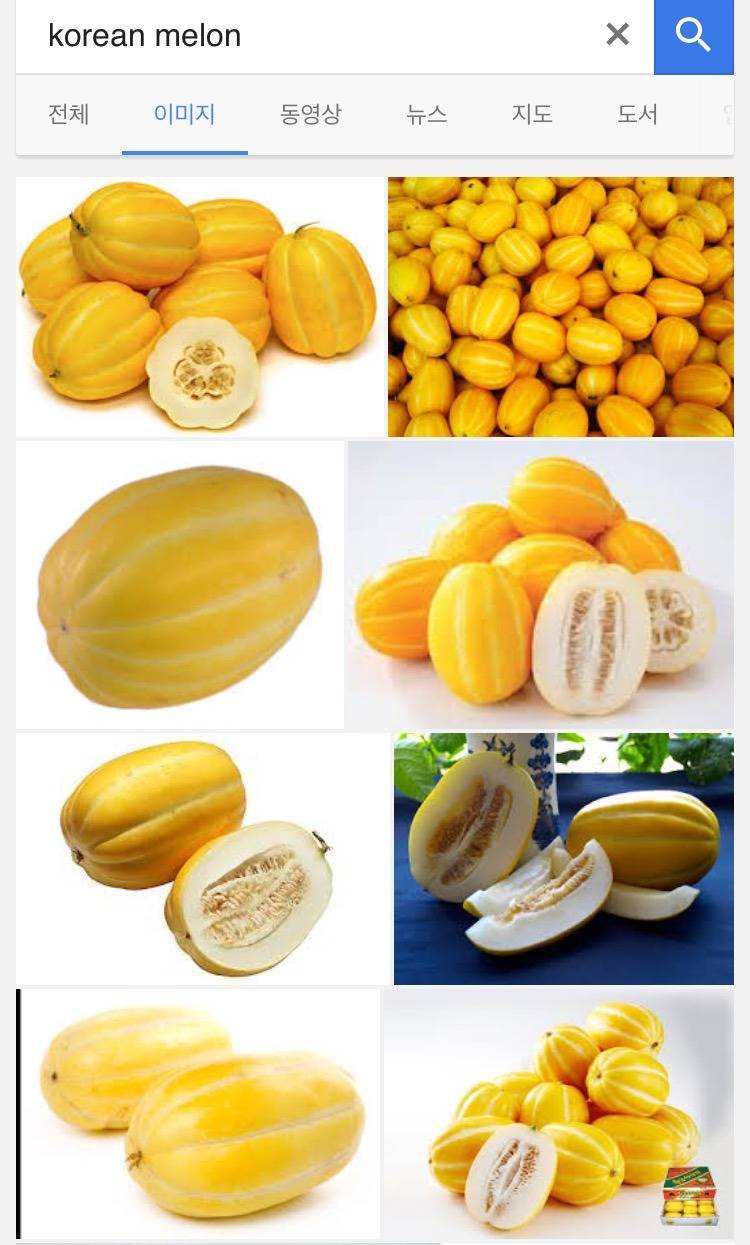Open the single whole melon image

(x=180, y=585)
